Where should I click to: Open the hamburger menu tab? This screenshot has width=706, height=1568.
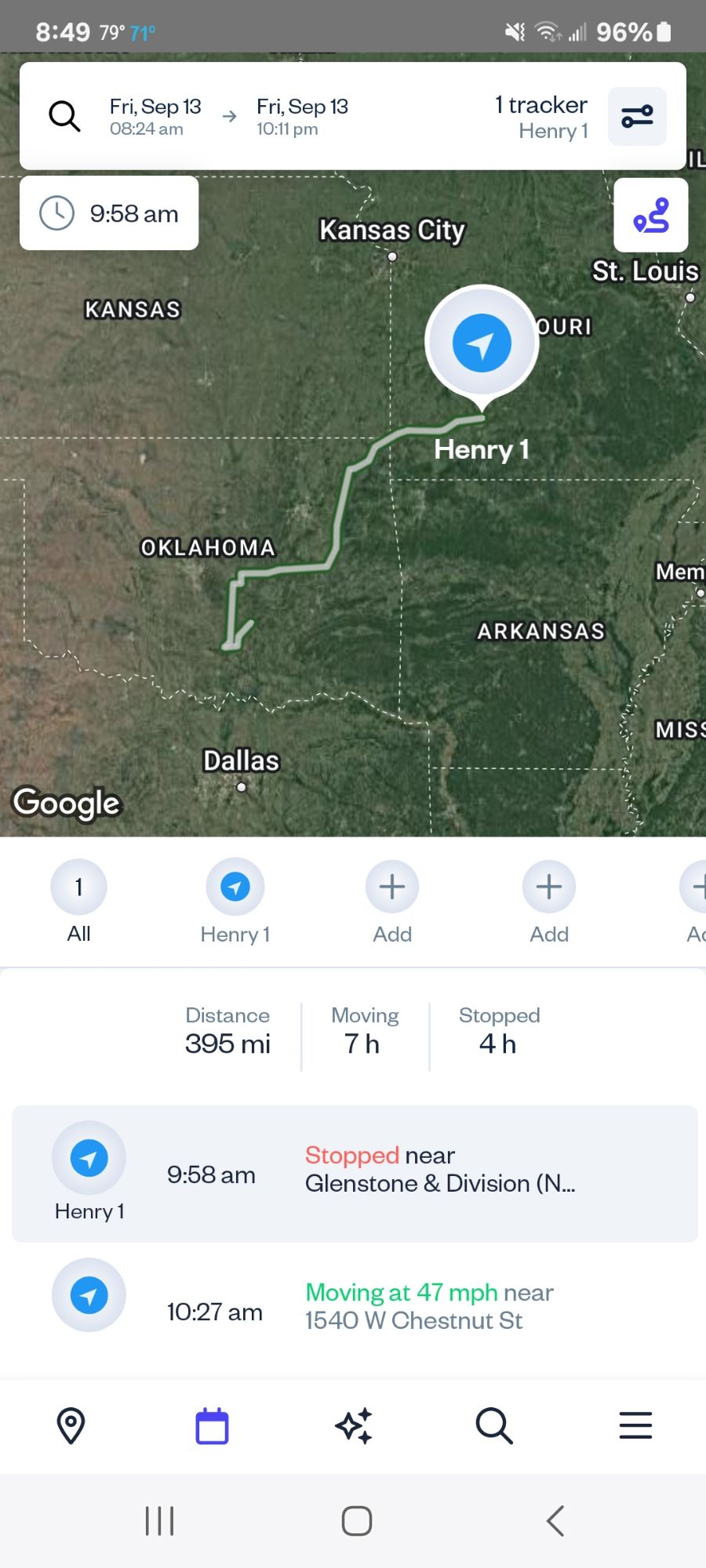pos(635,1425)
